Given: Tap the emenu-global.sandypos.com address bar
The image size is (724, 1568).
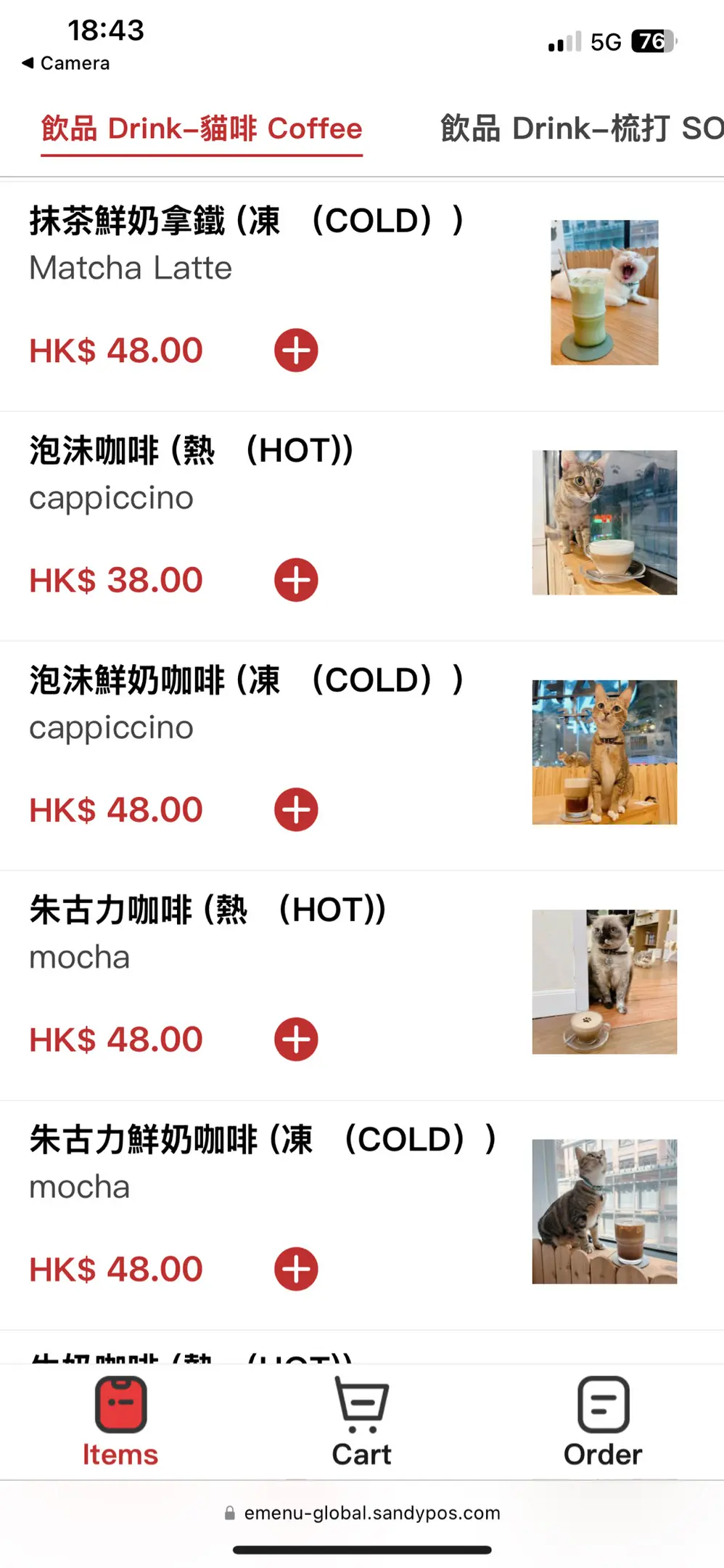Looking at the screenshot, I should (x=363, y=1513).
